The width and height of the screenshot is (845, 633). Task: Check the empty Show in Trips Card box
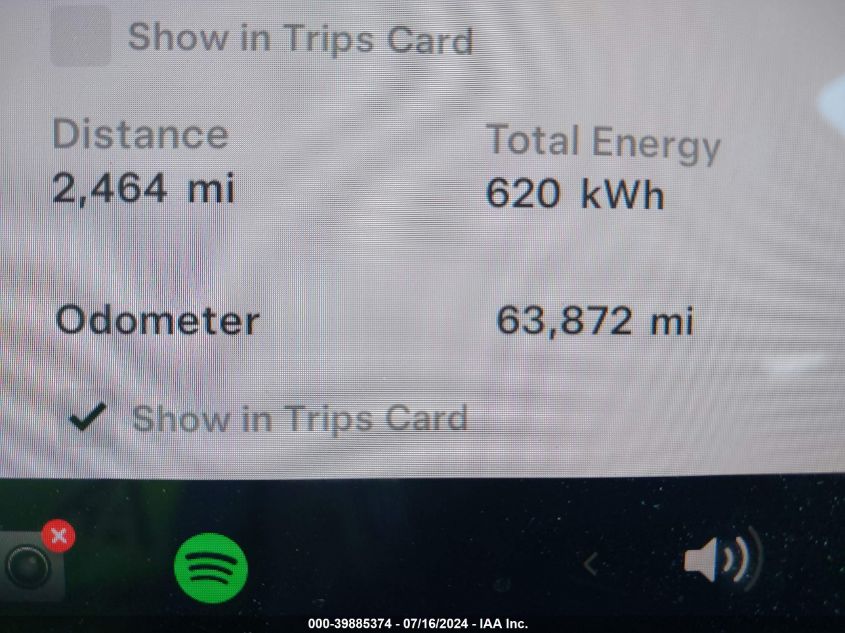[80, 37]
